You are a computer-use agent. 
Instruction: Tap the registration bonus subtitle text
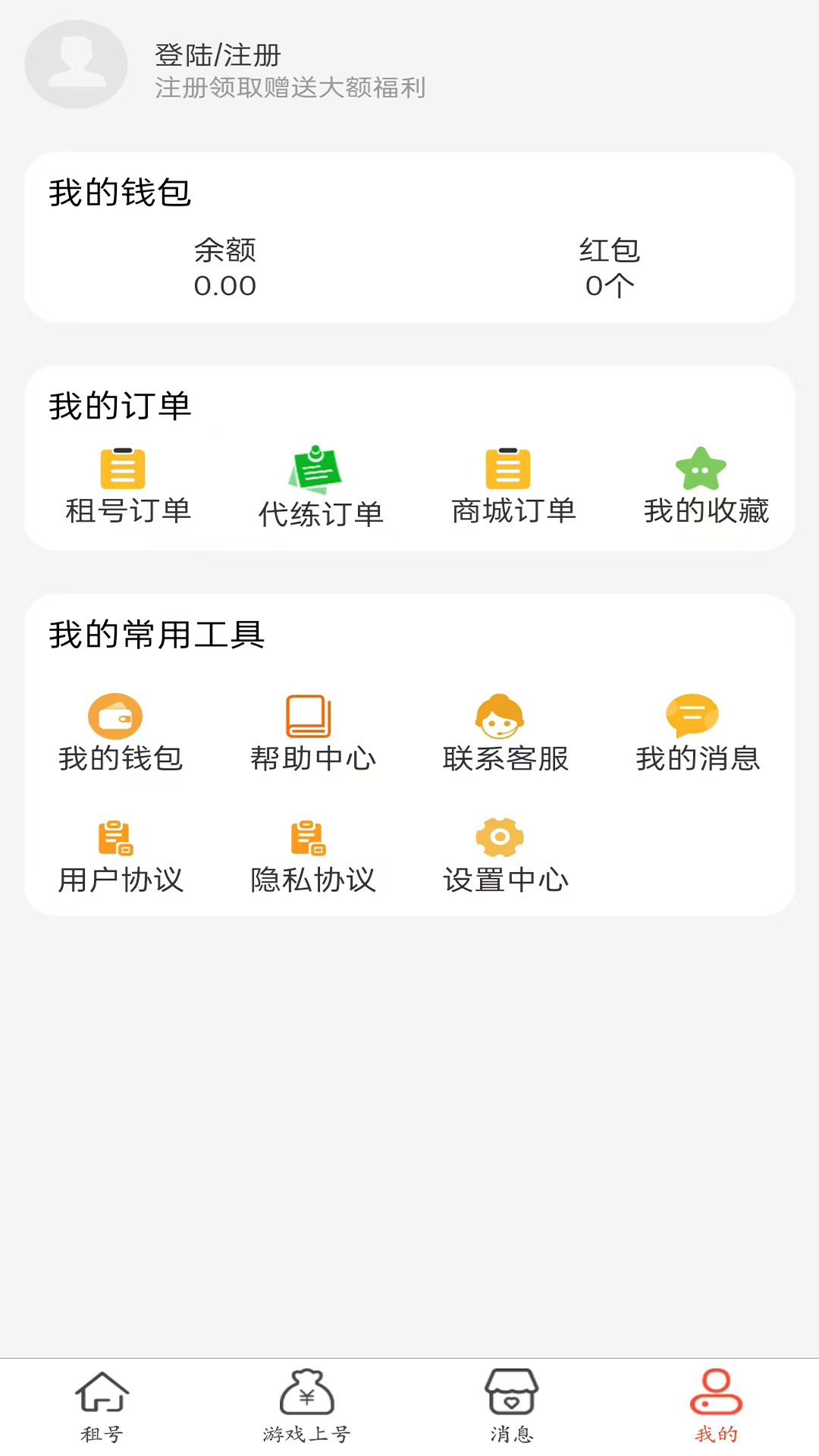point(290,89)
